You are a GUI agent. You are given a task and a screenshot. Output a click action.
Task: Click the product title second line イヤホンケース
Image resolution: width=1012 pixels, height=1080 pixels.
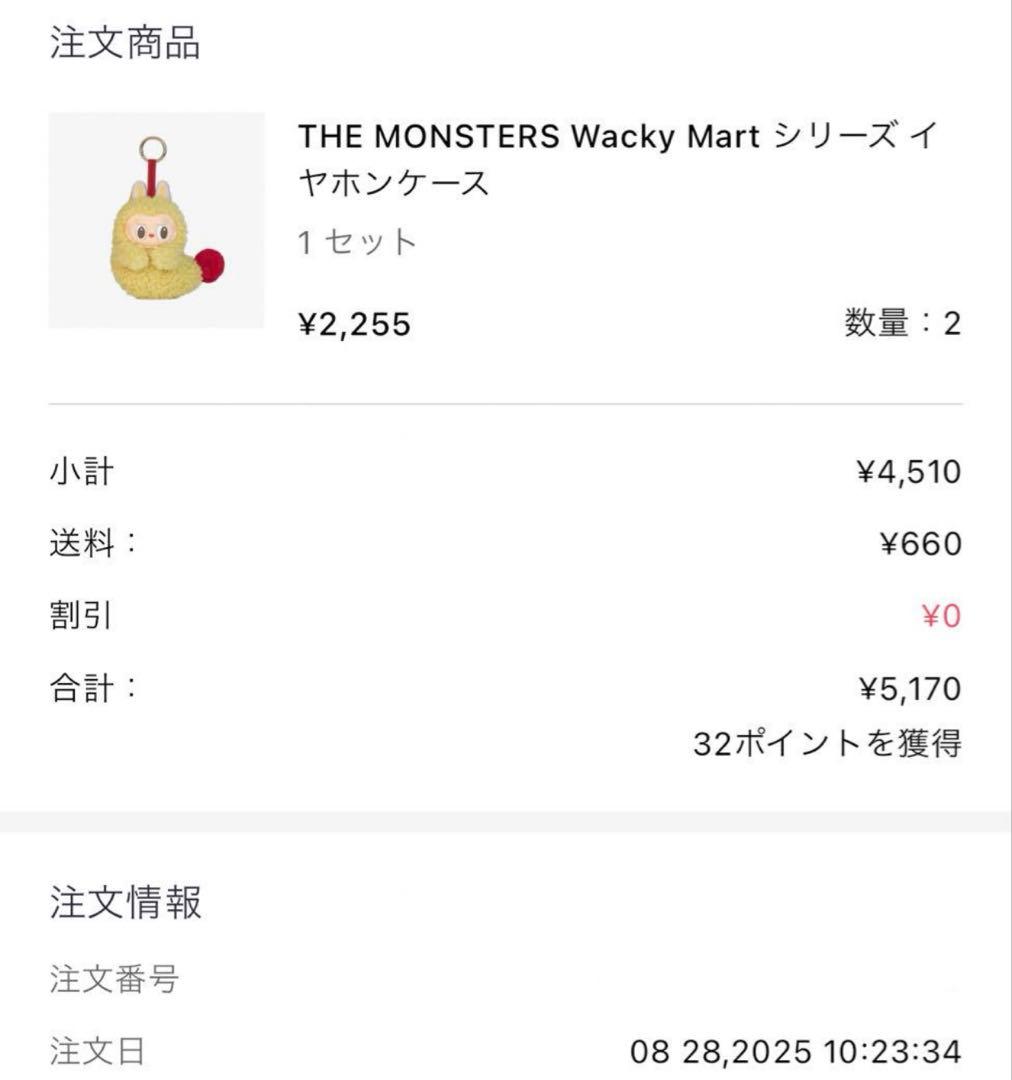[391, 184]
